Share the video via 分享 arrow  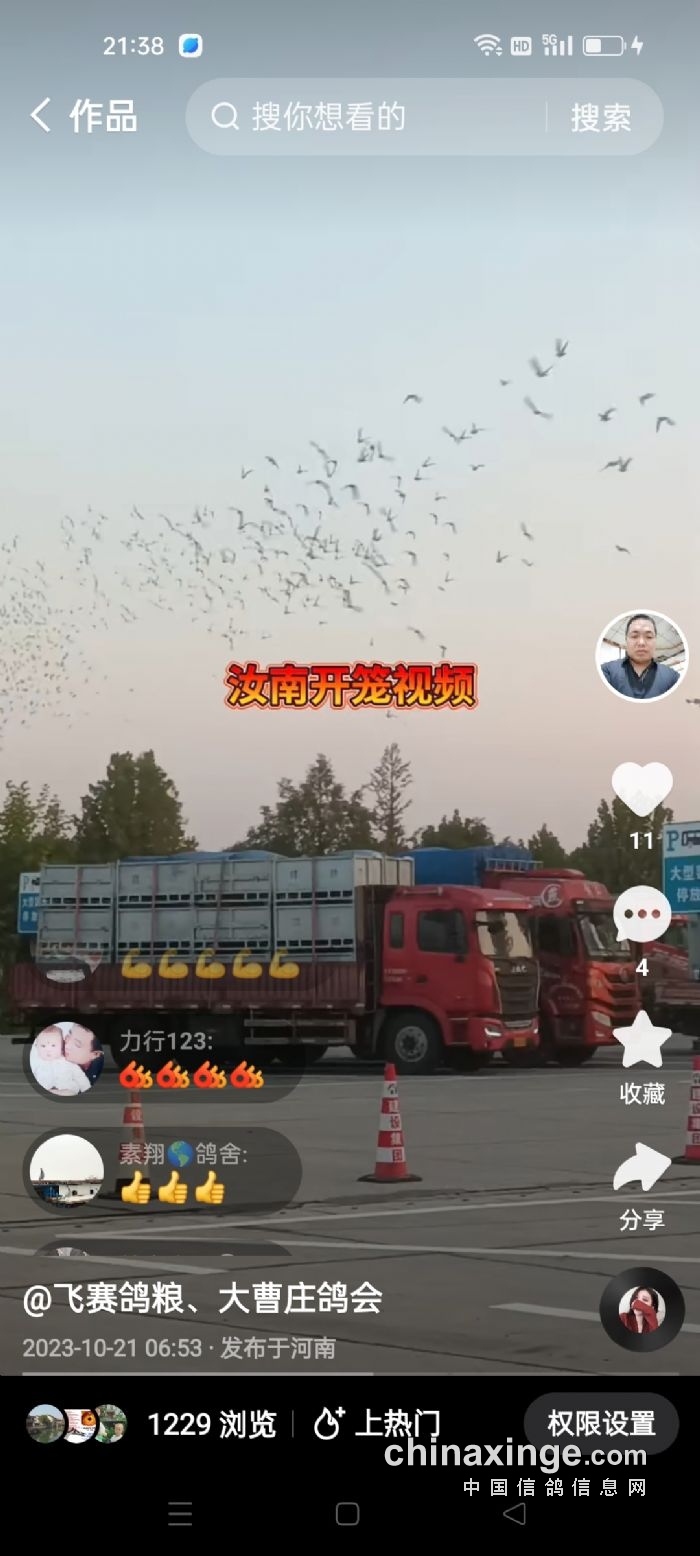pyautogui.click(x=642, y=1168)
